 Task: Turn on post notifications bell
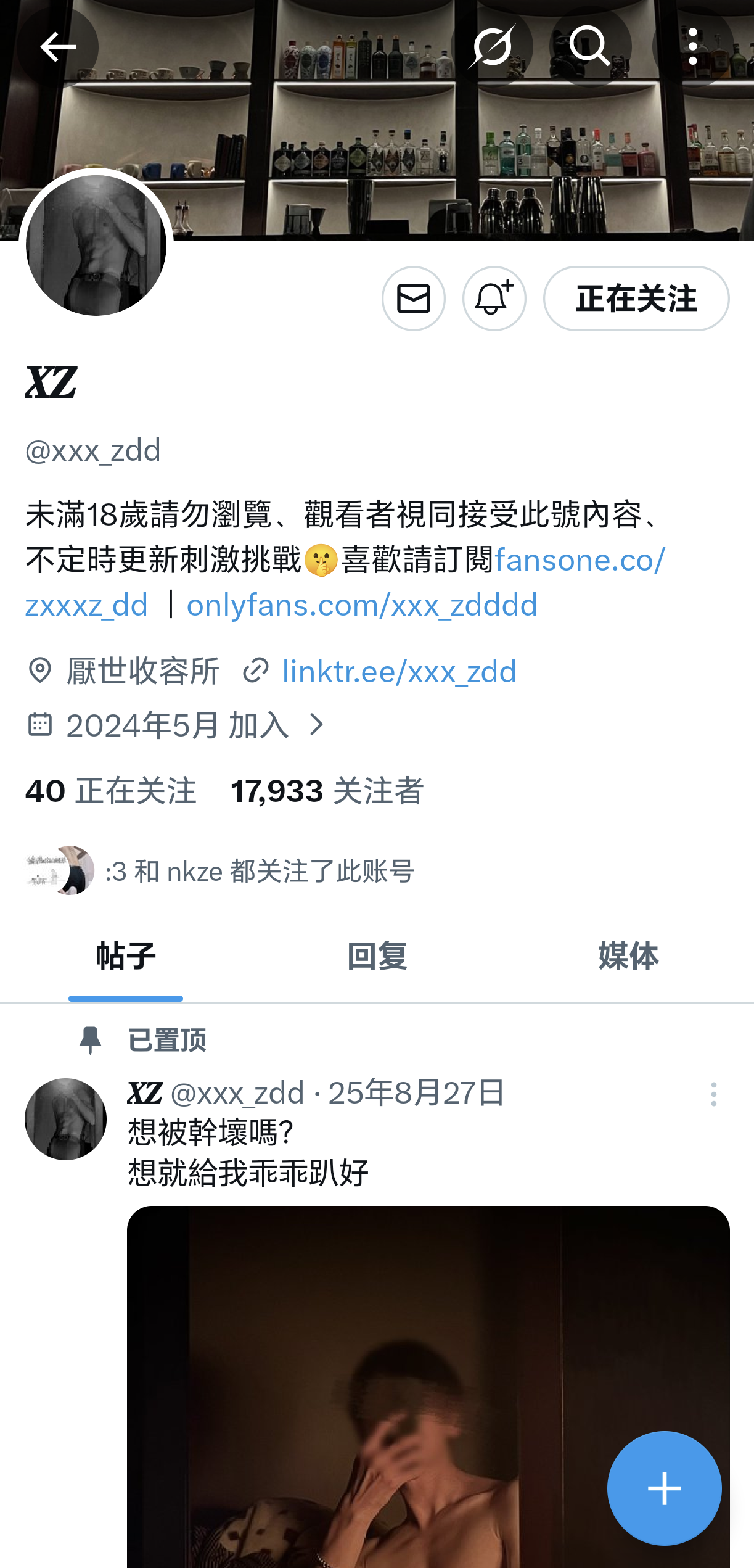point(494,299)
